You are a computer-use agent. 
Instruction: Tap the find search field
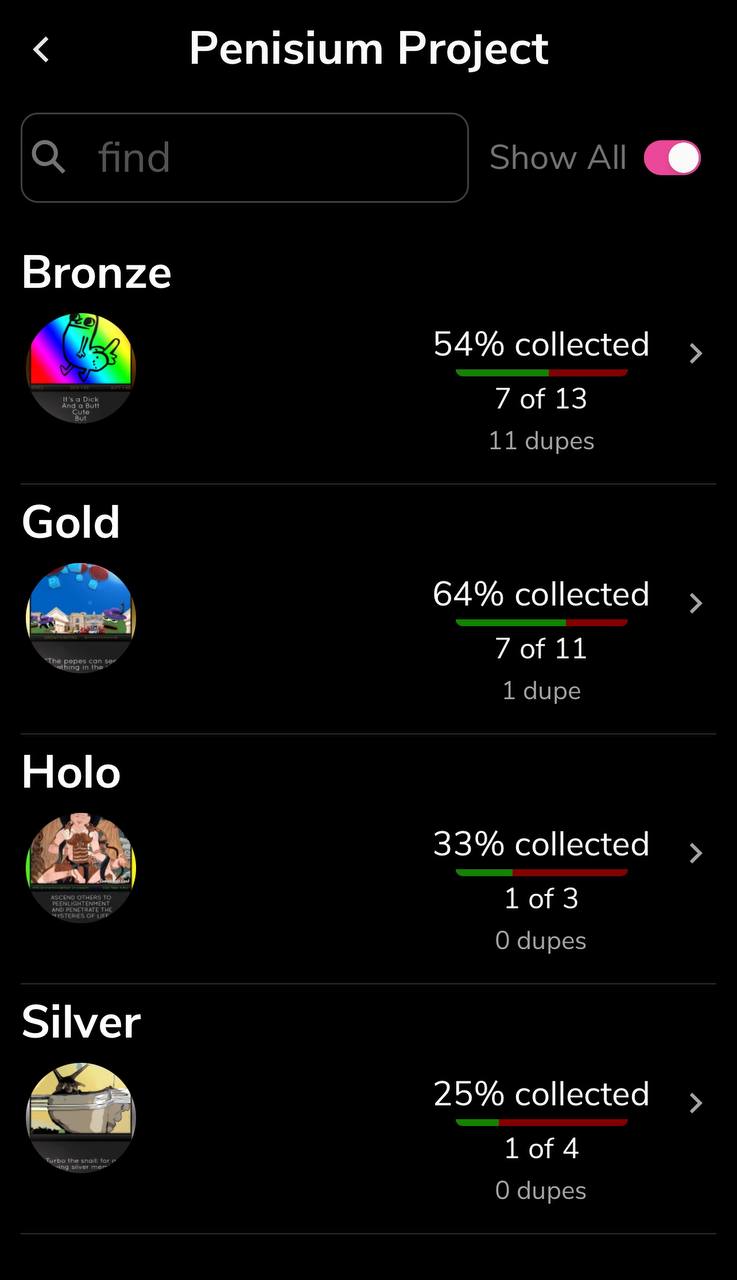coord(245,158)
